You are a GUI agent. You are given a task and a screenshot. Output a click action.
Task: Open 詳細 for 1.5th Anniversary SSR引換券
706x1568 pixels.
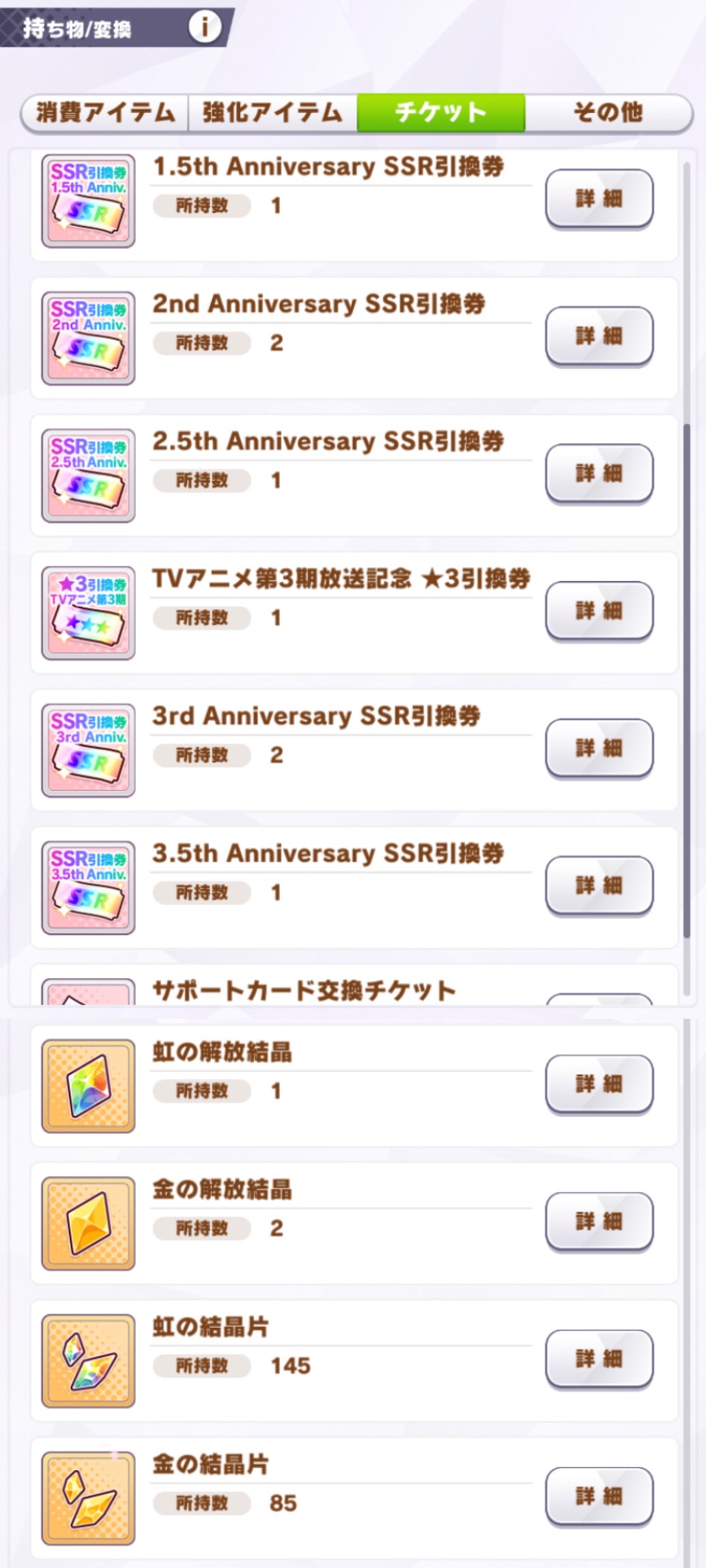click(x=599, y=200)
